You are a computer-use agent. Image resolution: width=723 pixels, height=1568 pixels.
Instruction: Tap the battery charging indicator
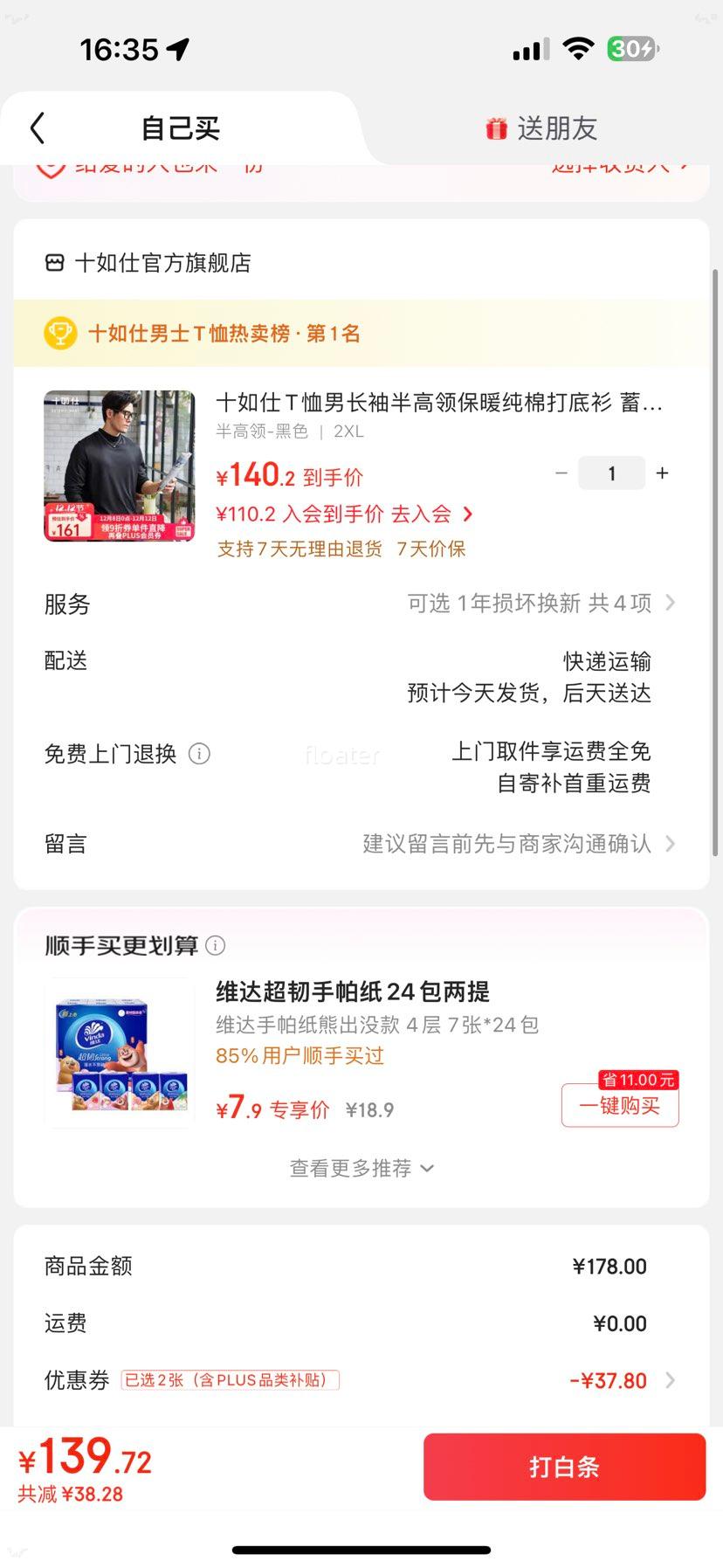[630, 51]
